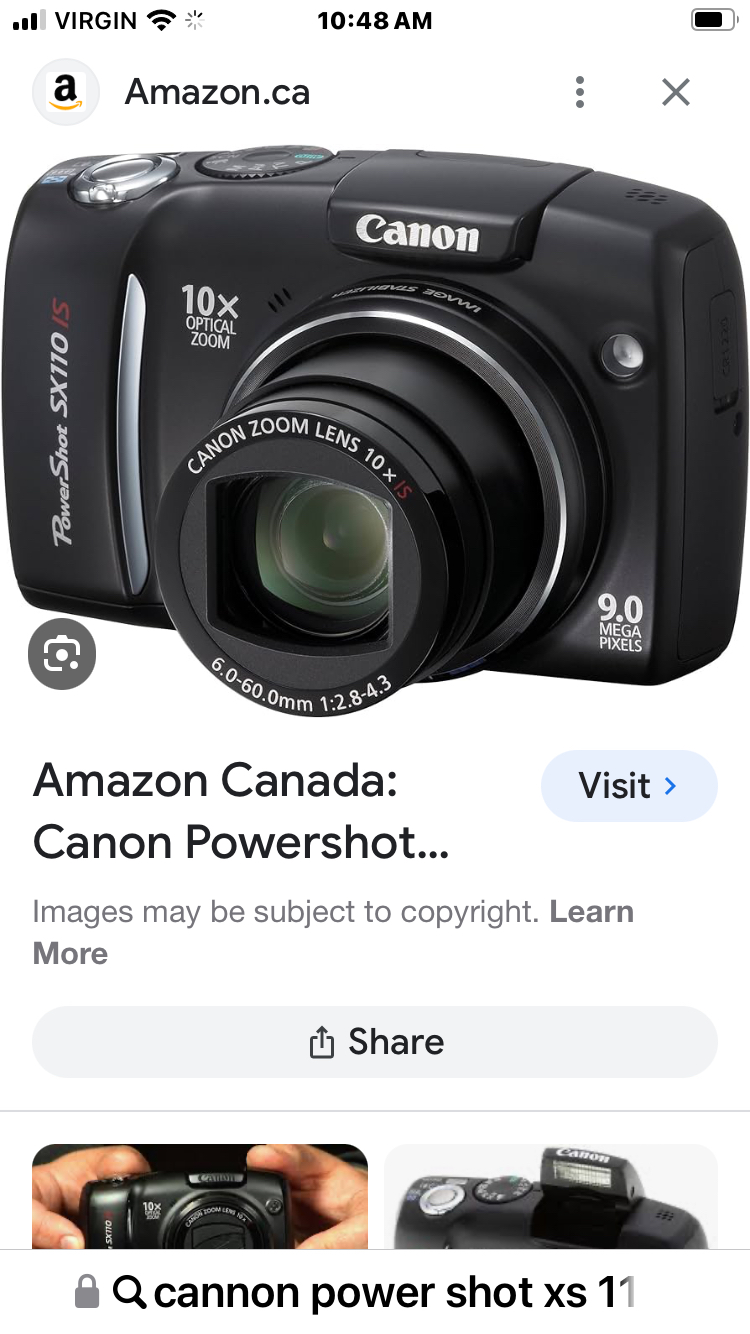
Task: Close the image result view with the X
Action: pyautogui.click(x=676, y=92)
